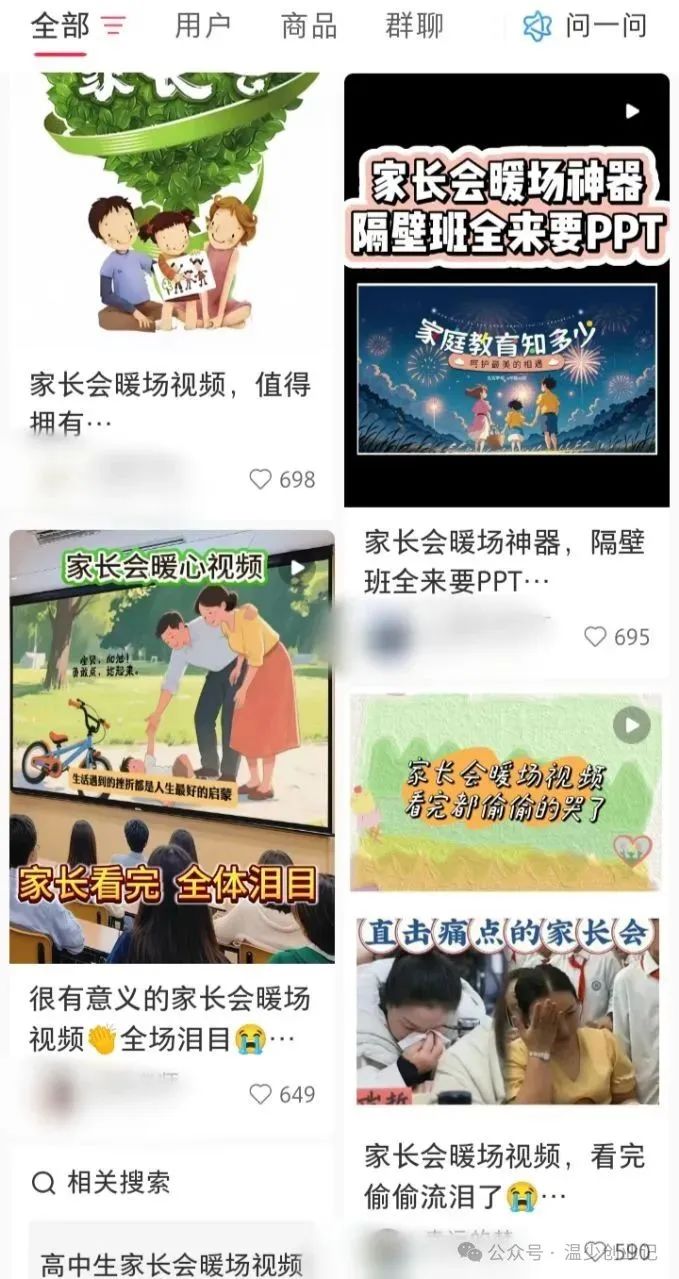Viewport: 679px width, 1279px height.
Task: Open the 问一问 assistant
Action: 587,26
